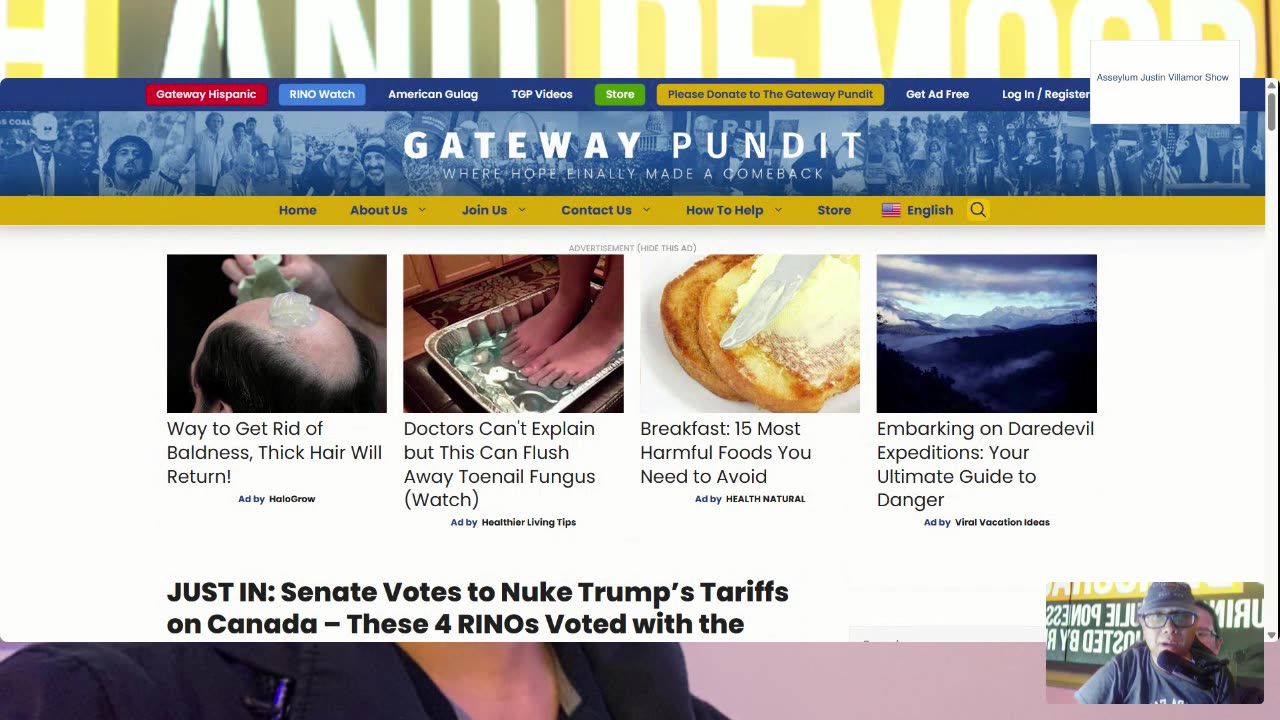Viewport: 1280px width, 720px height.
Task: Change language from English
Action: click(x=917, y=210)
